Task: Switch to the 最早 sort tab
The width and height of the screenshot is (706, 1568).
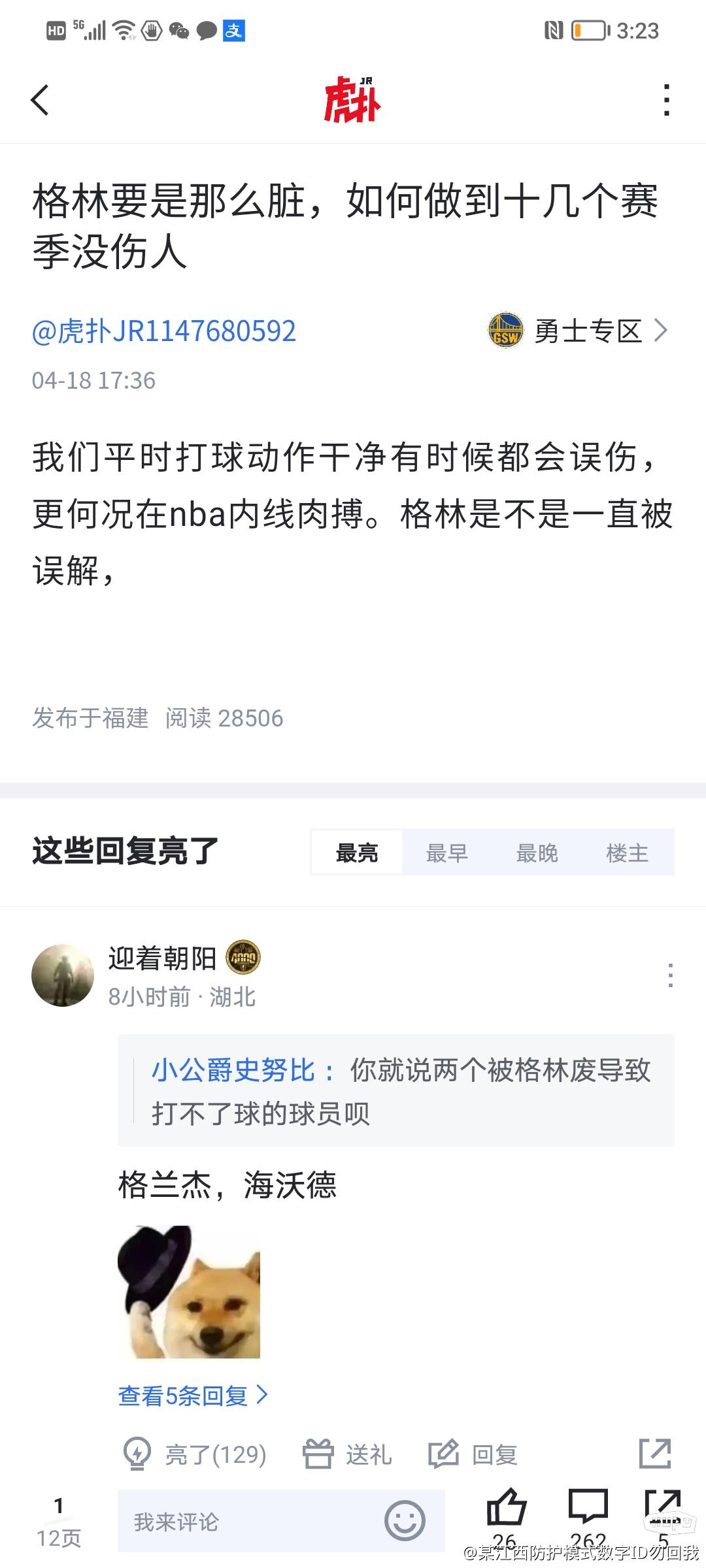Action: click(447, 853)
